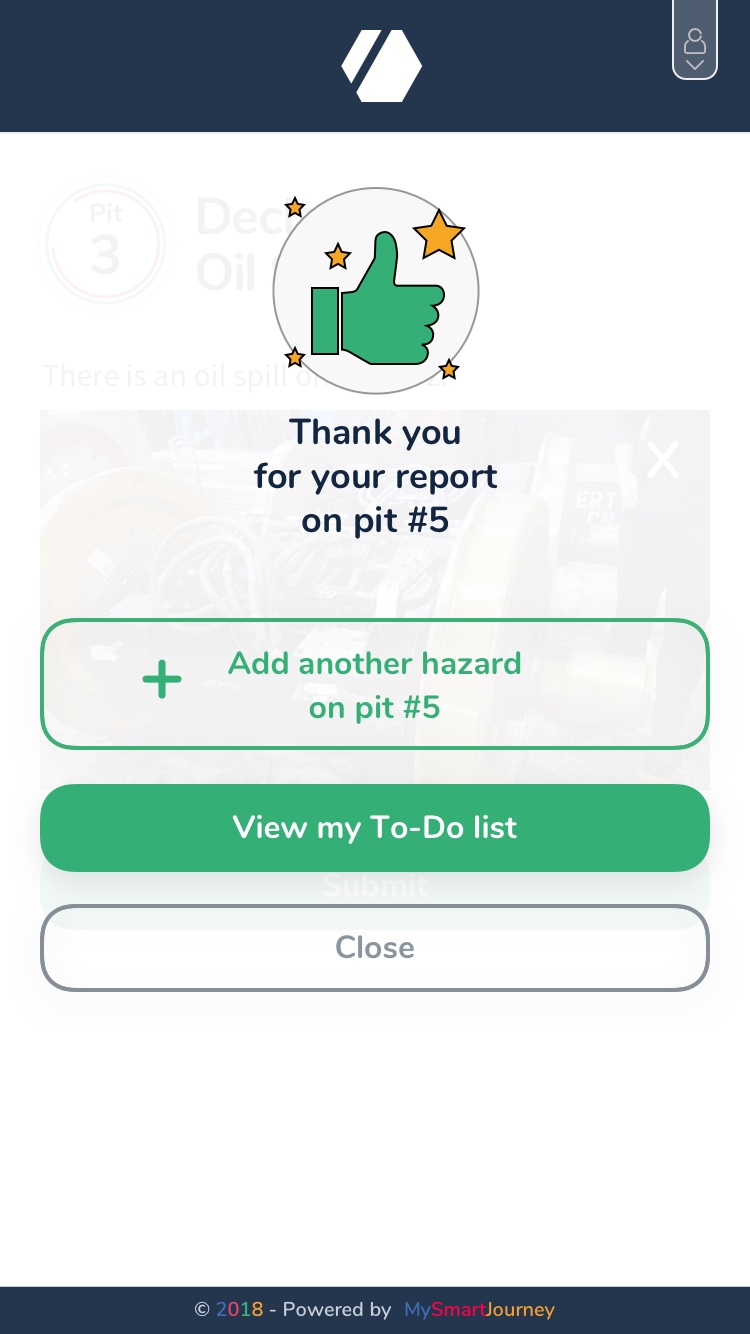750x1334 pixels.
Task: View my To-Do list
Action: point(375,828)
